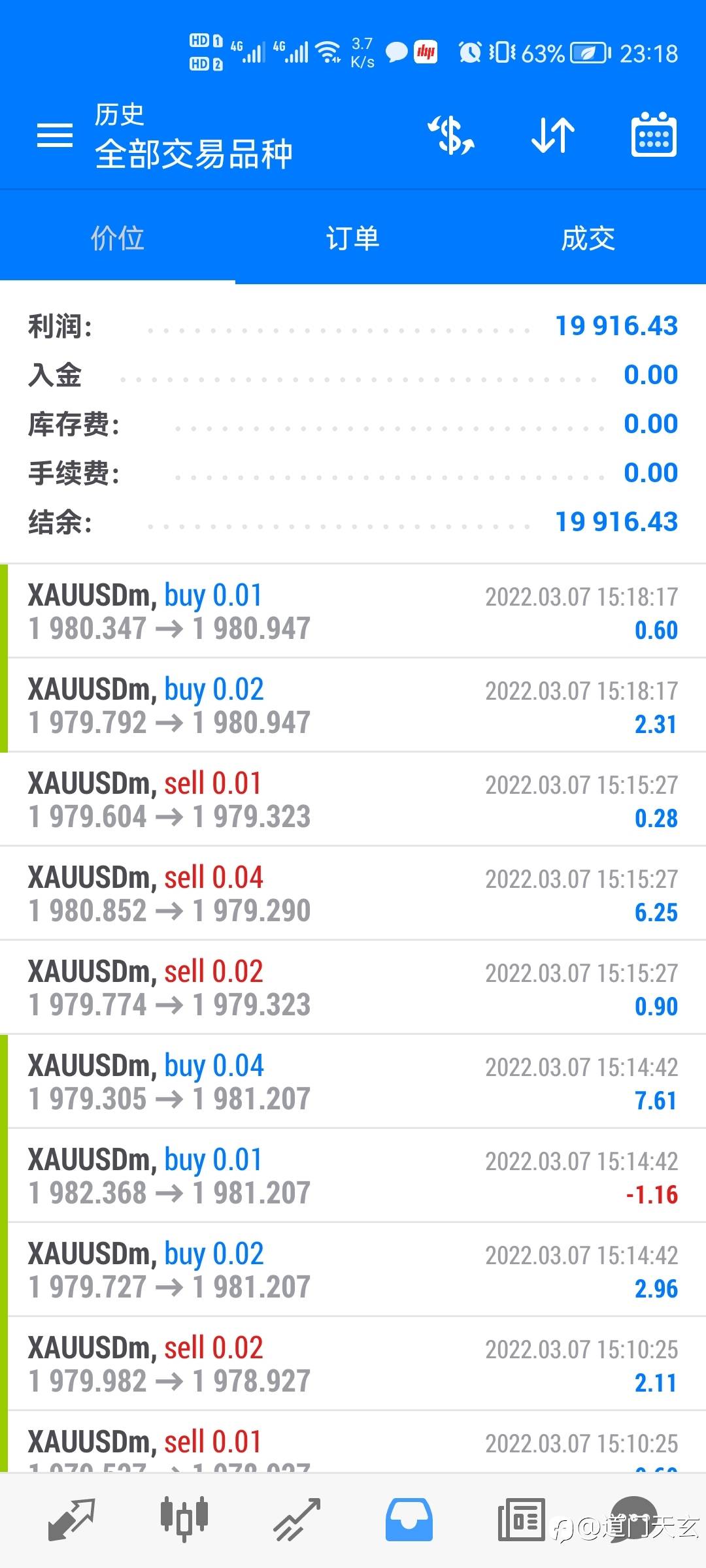Open the candlestick chart tab

[x=184, y=1519]
